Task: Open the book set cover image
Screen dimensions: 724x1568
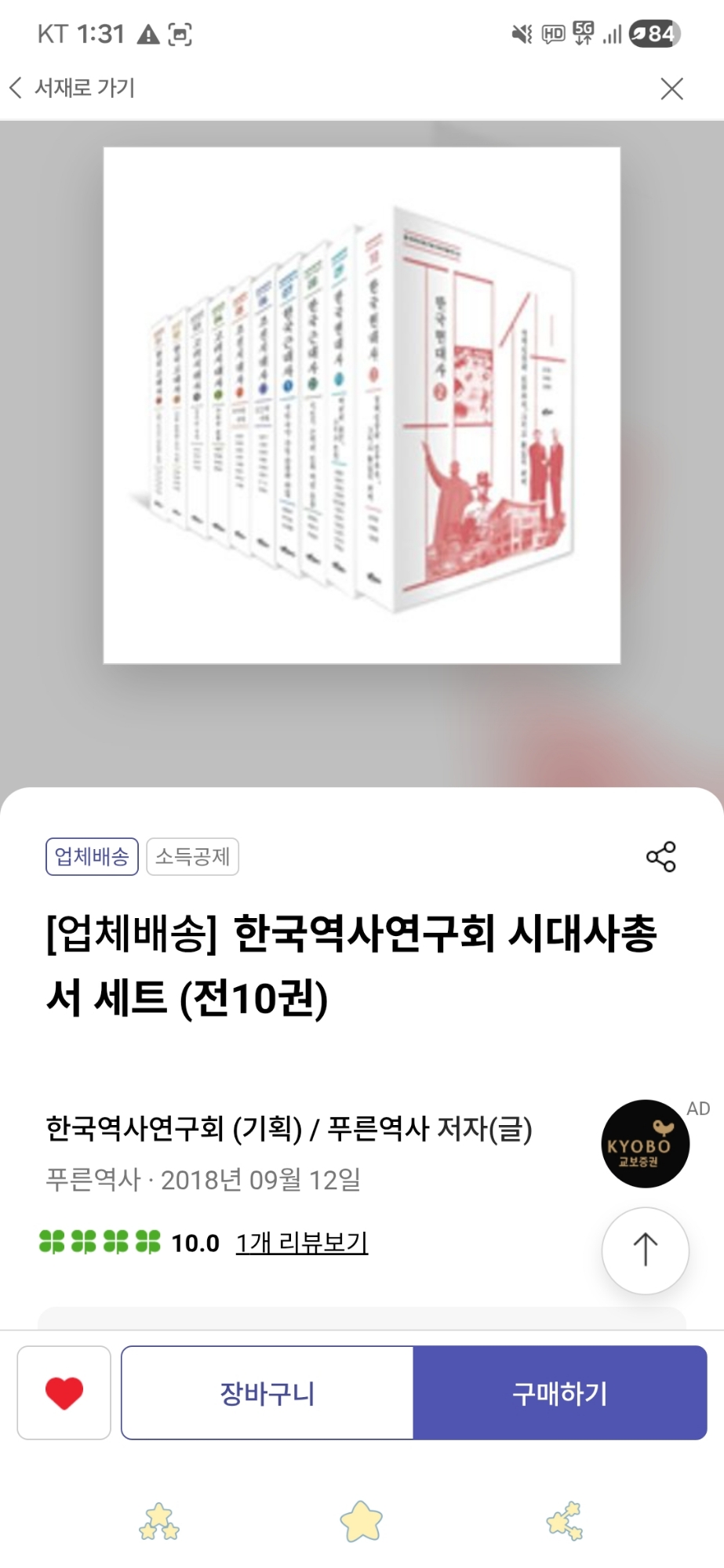Action: coord(362,405)
